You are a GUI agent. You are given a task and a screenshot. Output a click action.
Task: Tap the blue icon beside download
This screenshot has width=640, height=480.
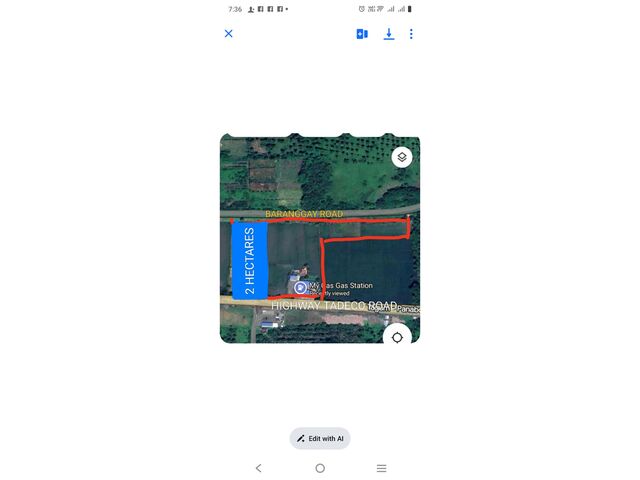362,34
